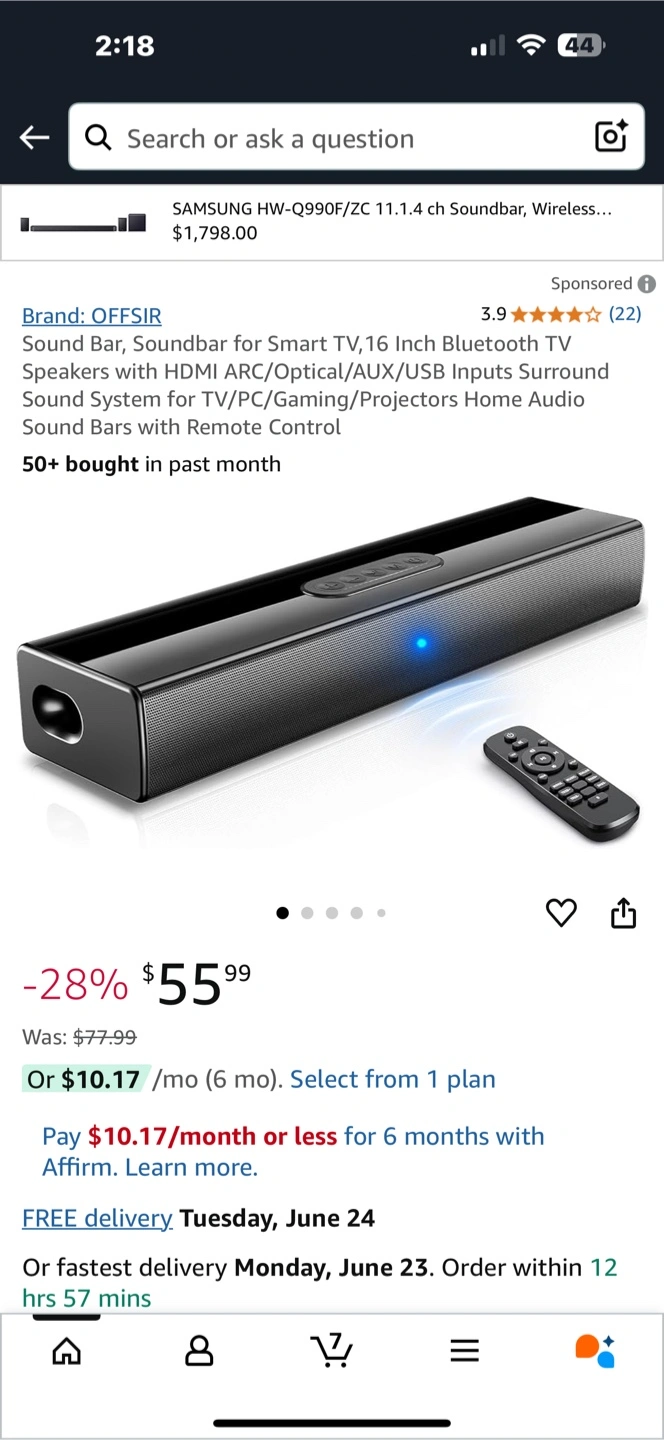Screen dimensions: 664x1440
Task: View the 22 customer ratings
Action: (x=625, y=314)
